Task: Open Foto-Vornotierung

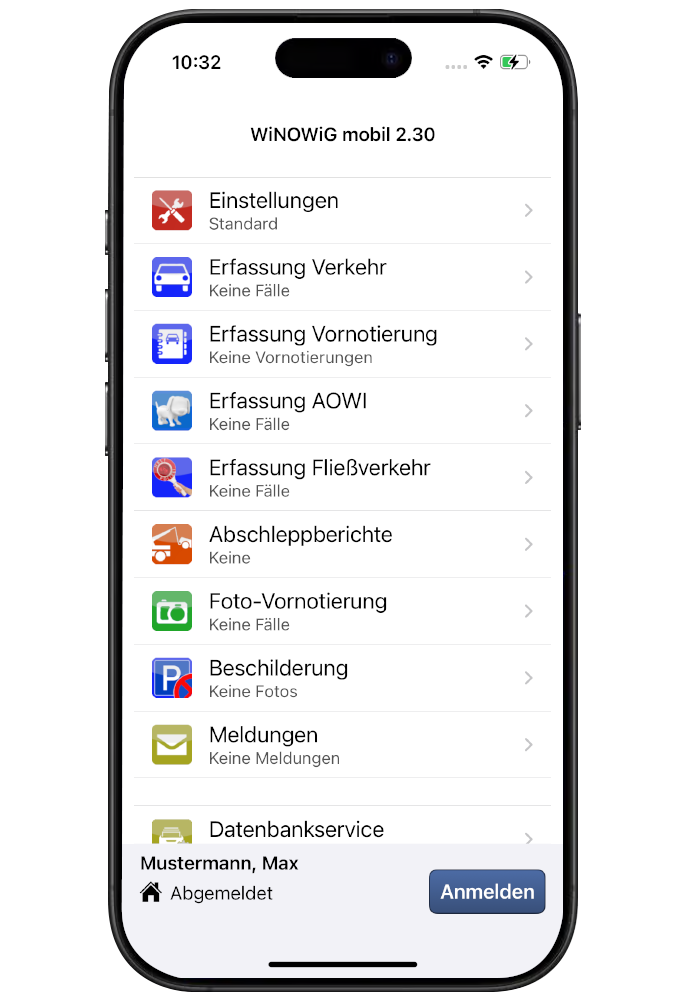Action: point(342,611)
